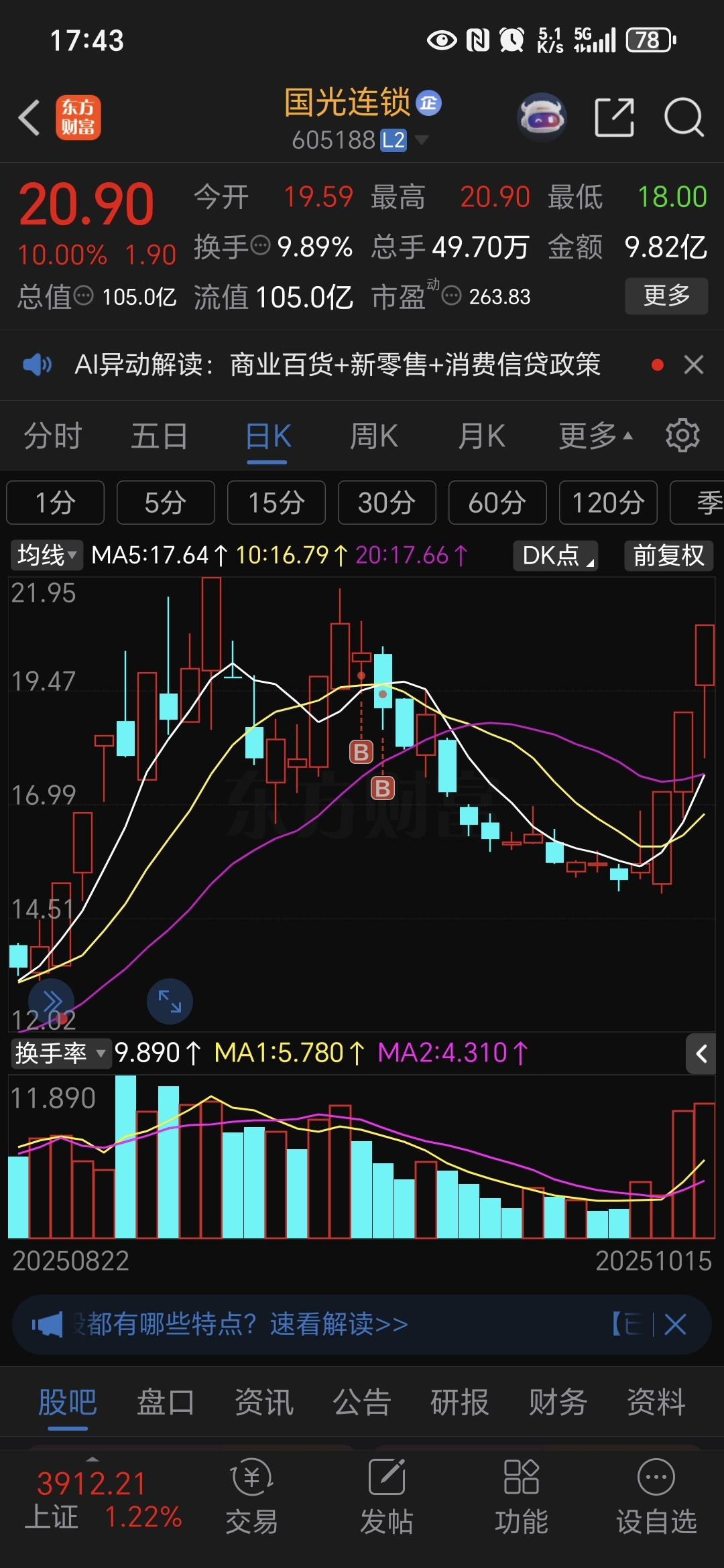Switch to the 周K chart tab
The image size is (724, 1568).
tap(373, 437)
